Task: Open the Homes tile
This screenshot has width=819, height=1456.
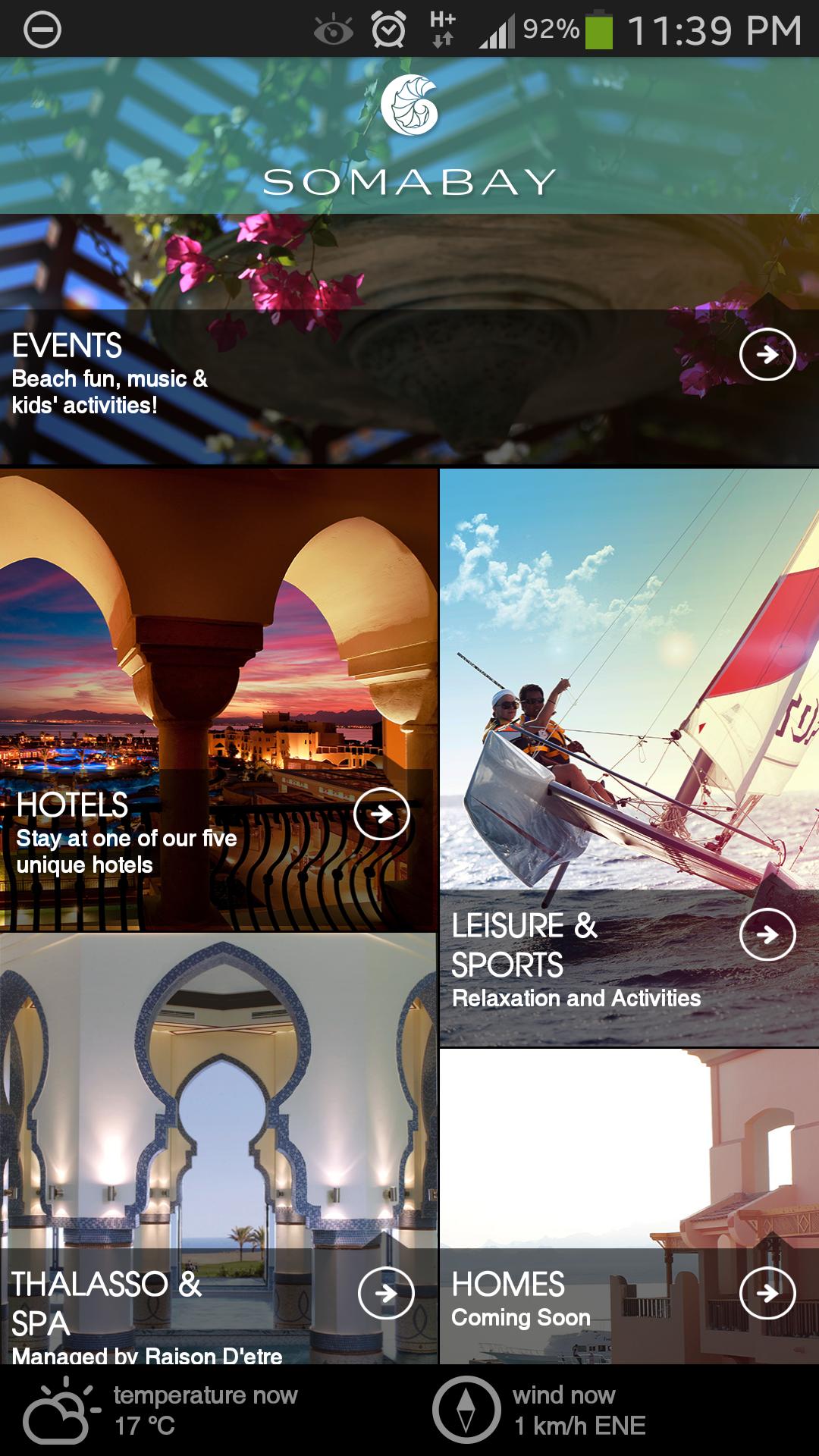Action: [767, 1293]
